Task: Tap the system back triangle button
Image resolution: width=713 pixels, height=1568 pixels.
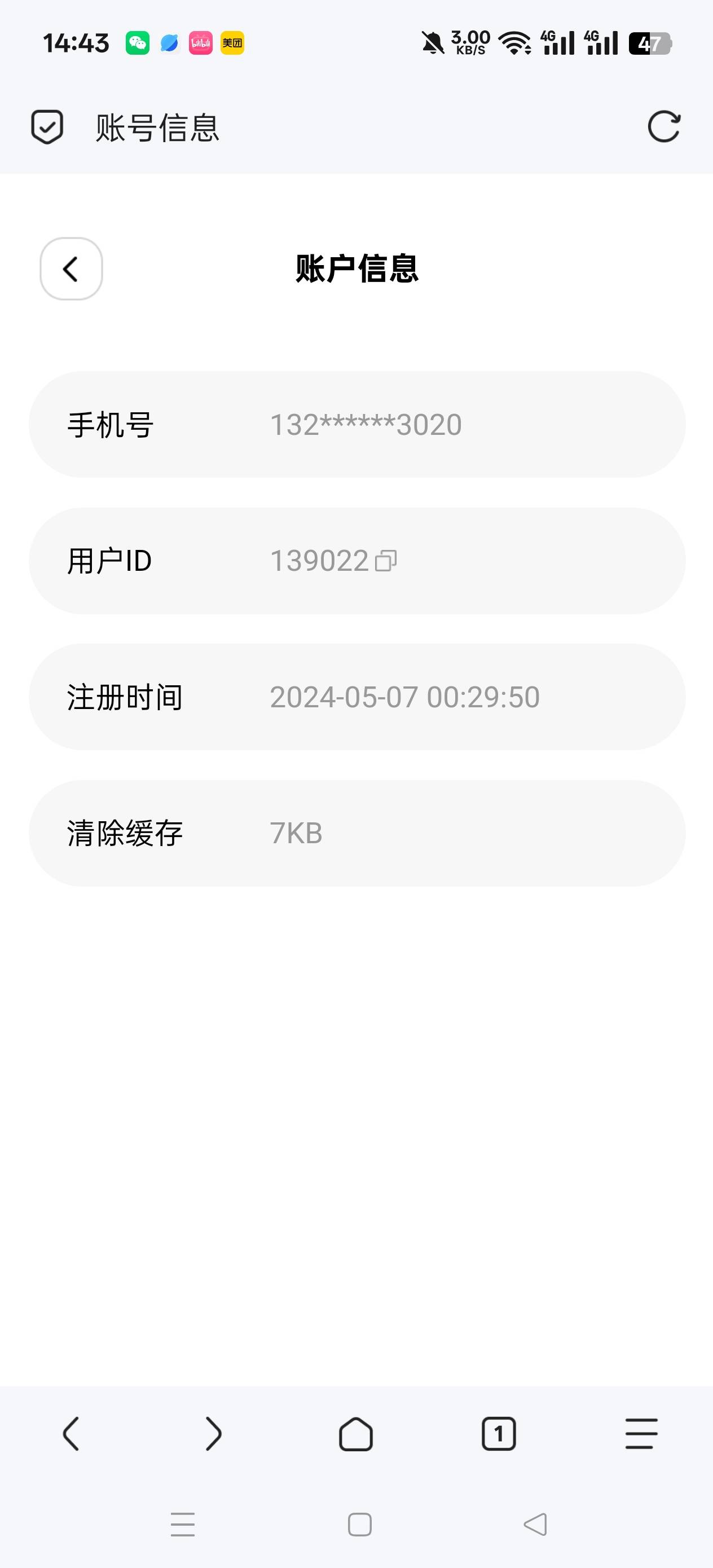Action: pos(535,1524)
